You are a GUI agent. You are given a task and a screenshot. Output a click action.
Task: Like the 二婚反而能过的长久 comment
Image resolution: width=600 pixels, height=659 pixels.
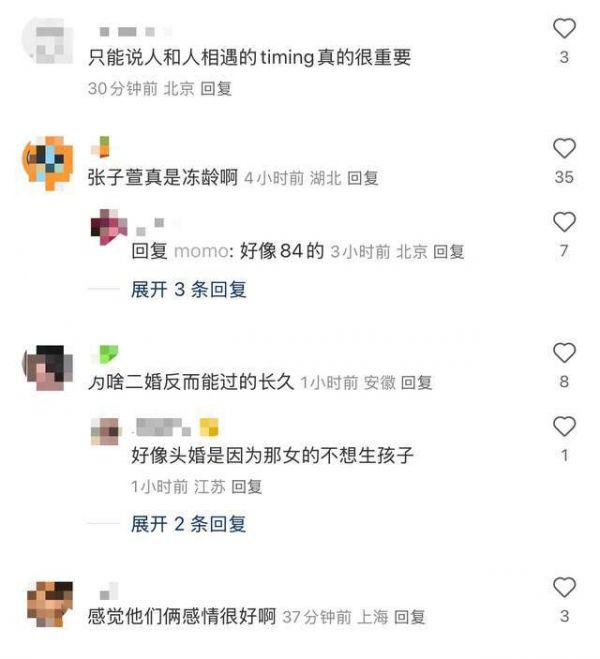tap(564, 353)
